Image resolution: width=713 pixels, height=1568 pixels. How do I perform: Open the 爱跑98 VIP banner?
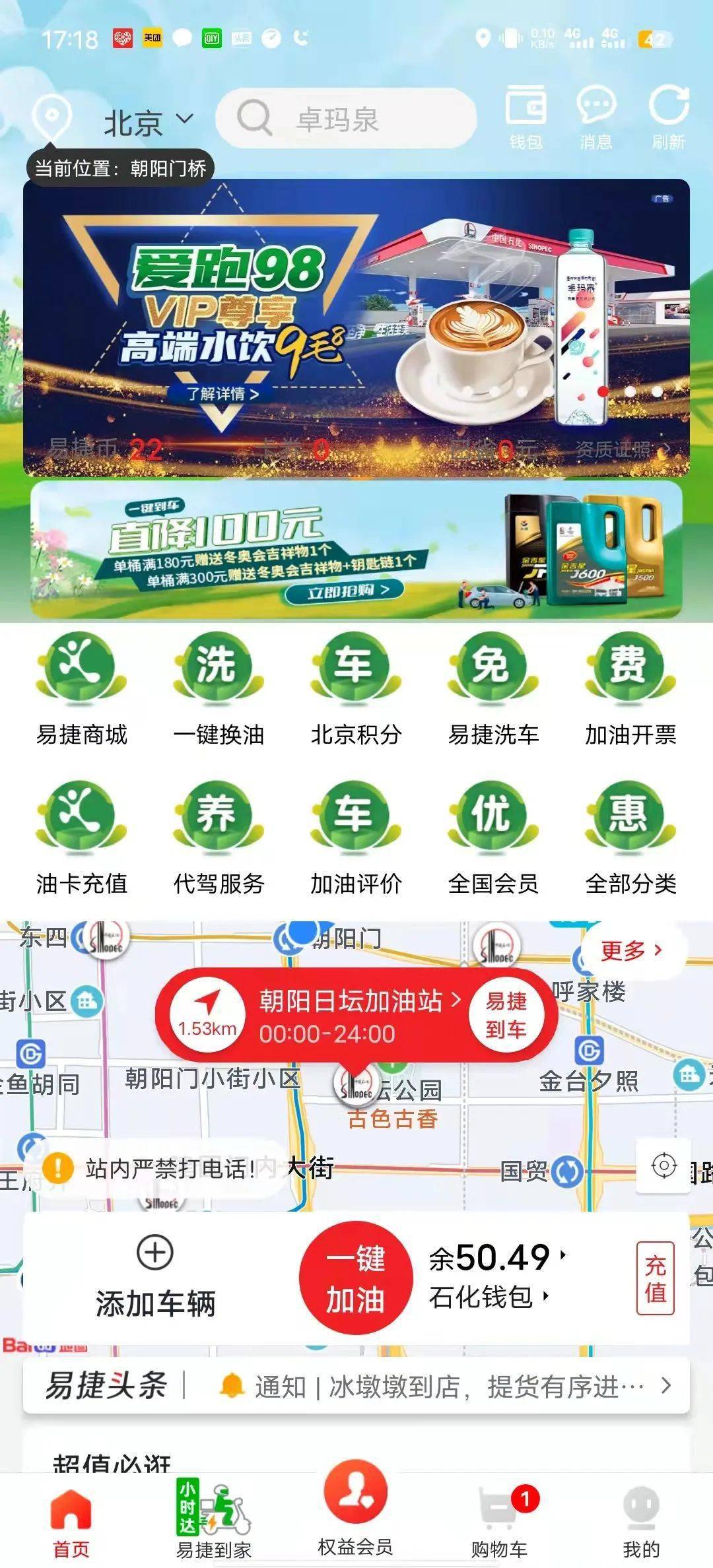click(356, 317)
